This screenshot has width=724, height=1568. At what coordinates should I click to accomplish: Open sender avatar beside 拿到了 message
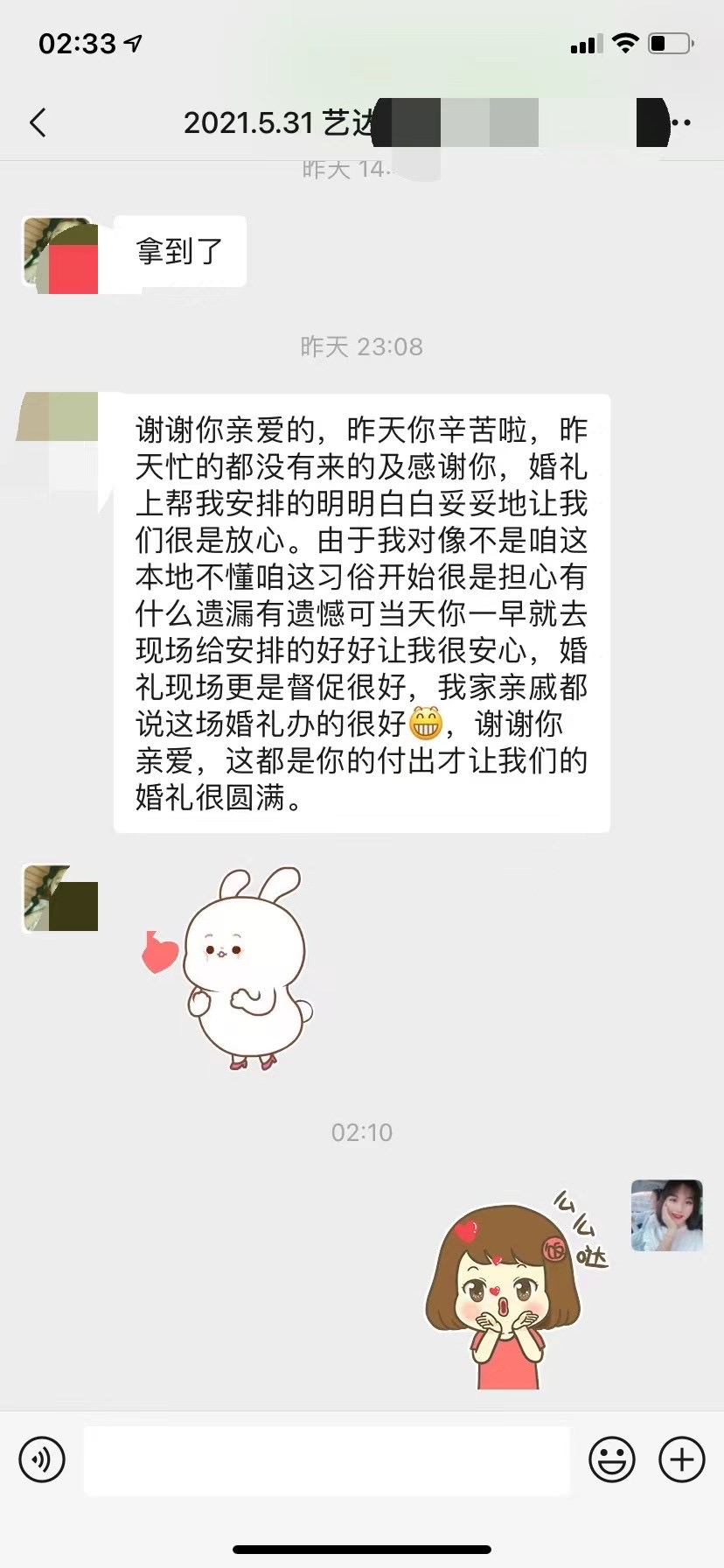tap(59, 255)
